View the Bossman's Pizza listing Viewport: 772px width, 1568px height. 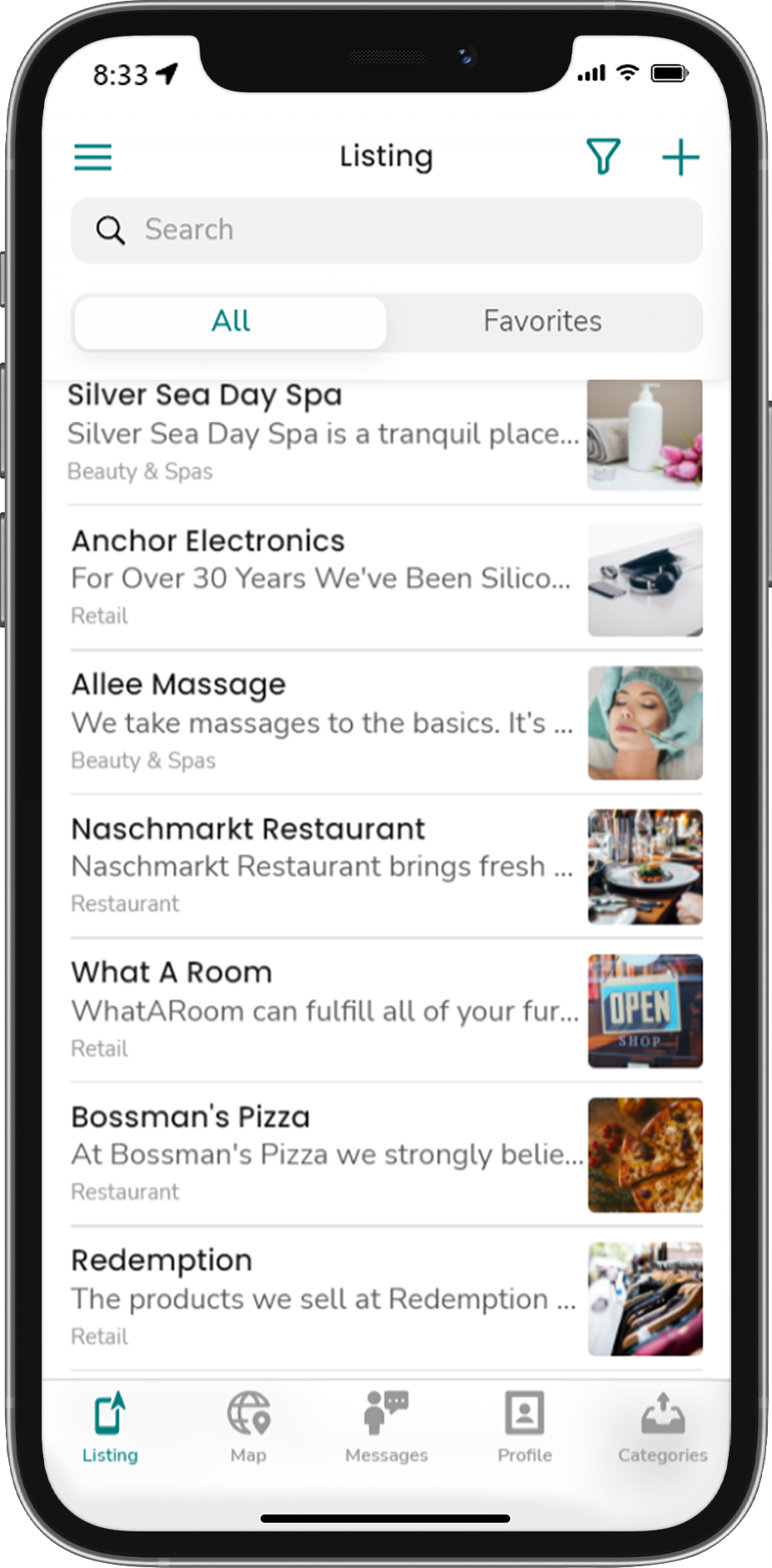pyautogui.click(x=324, y=1154)
